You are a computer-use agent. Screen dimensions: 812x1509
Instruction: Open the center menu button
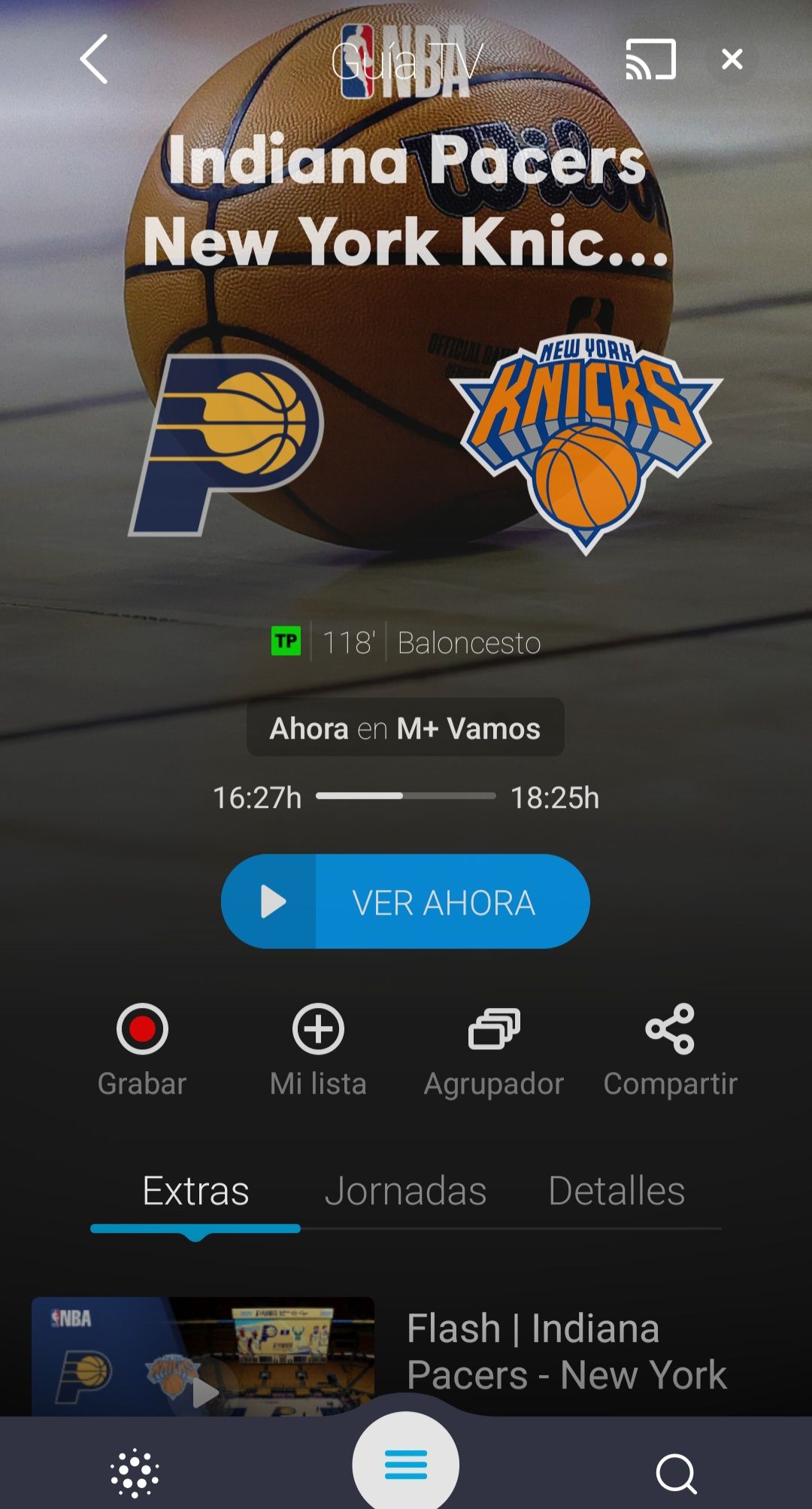pyautogui.click(x=406, y=1464)
